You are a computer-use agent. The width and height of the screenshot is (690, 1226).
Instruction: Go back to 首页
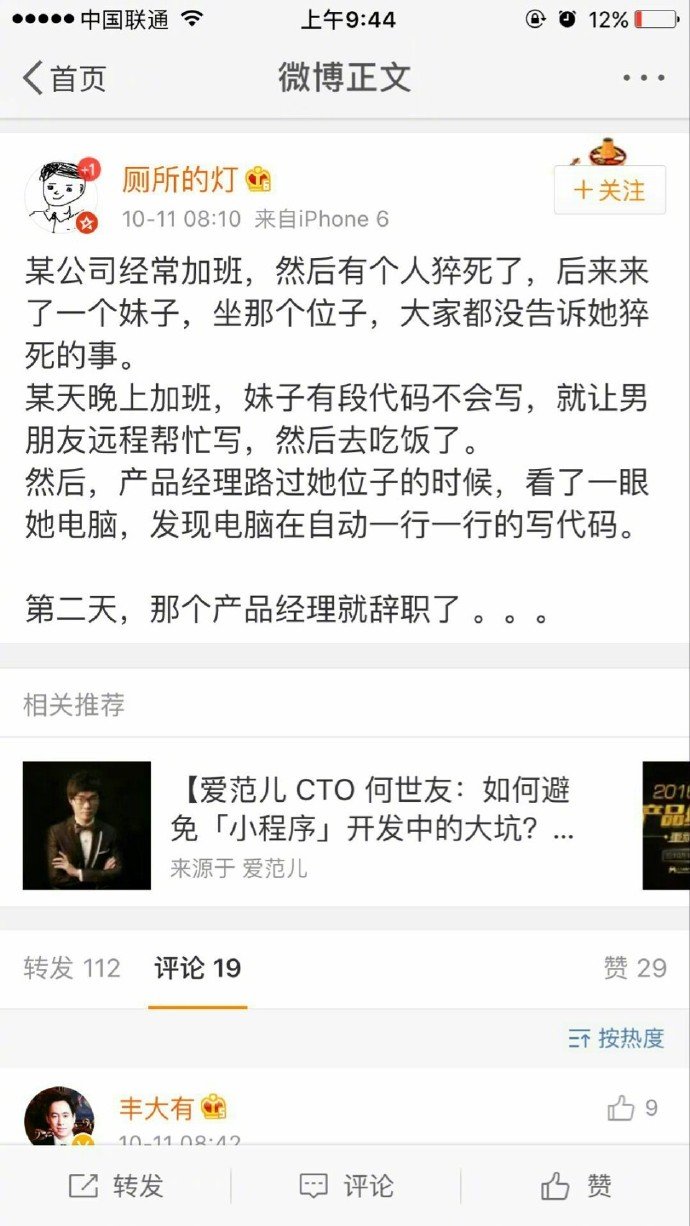point(64,78)
